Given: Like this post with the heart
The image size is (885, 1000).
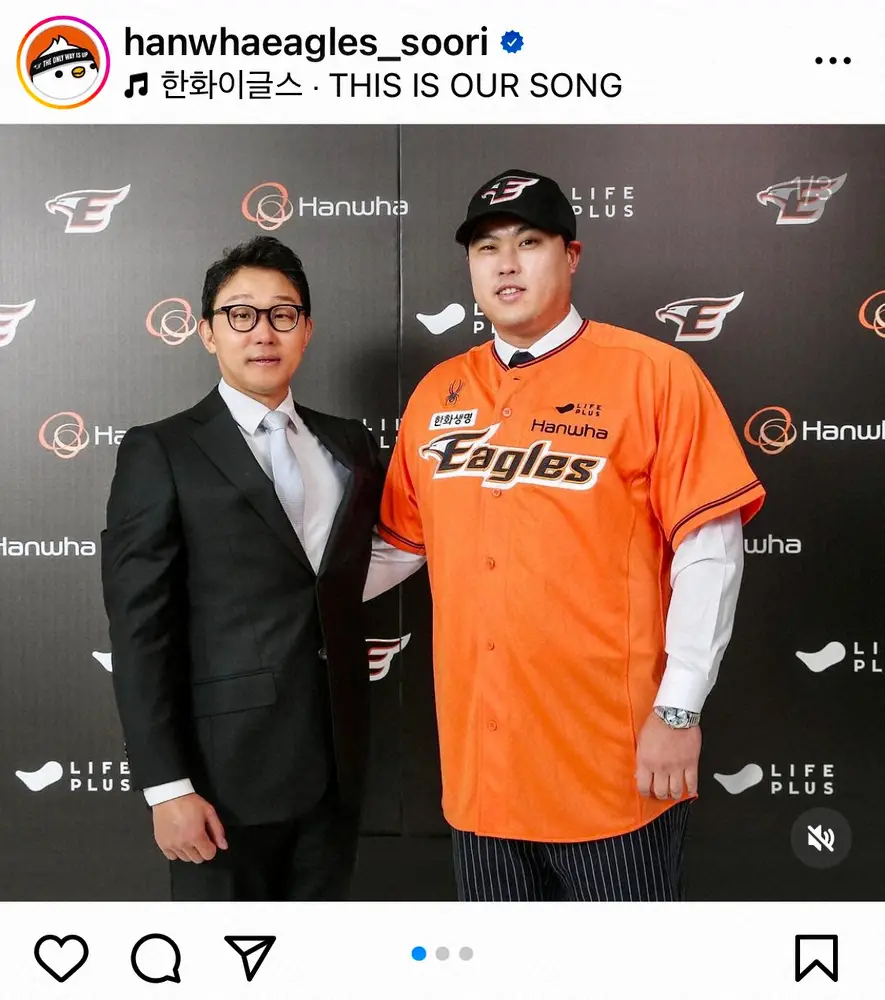Looking at the screenshot, I should click(x=62, y=957).
